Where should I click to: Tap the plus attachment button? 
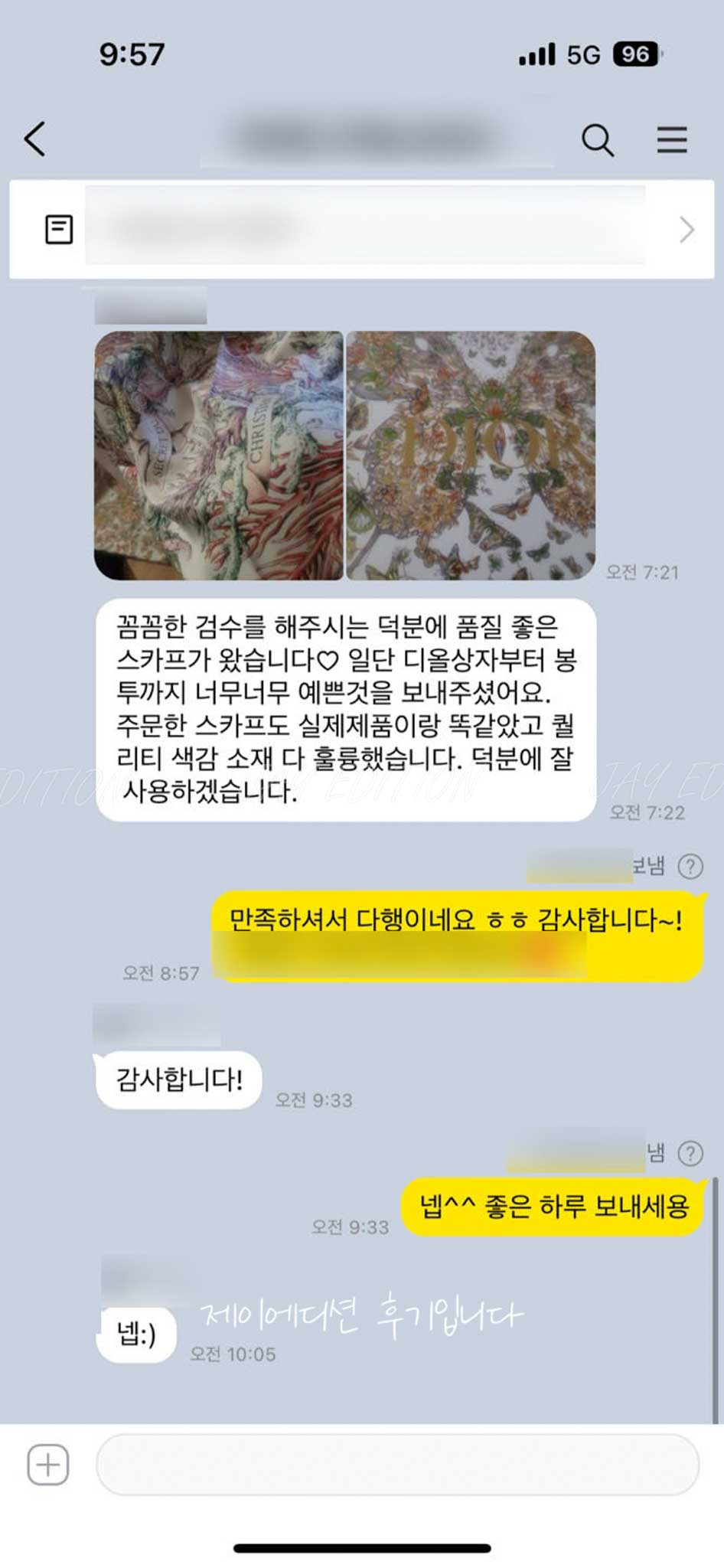click(48, 1465)
